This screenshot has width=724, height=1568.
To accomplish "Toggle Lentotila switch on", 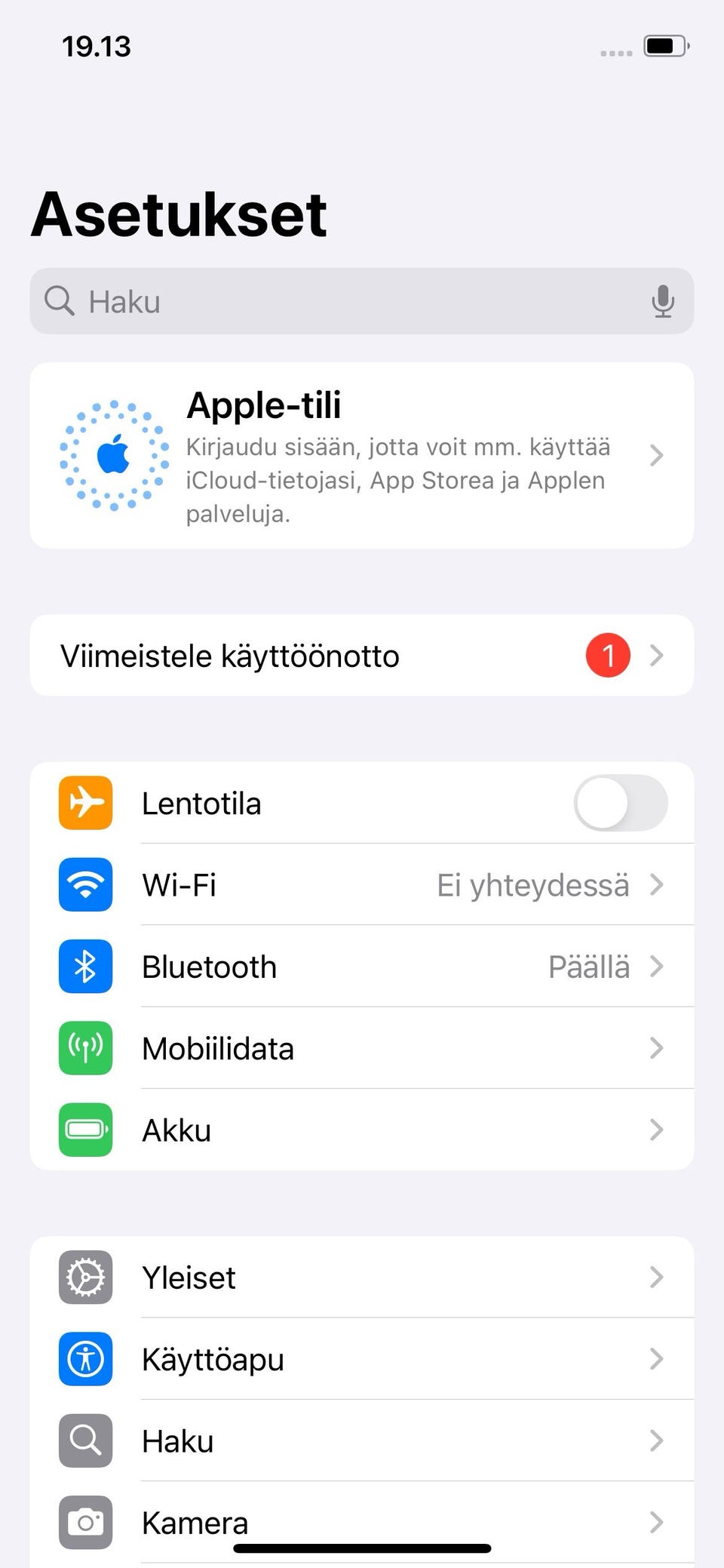I will [x=620, y=804].
